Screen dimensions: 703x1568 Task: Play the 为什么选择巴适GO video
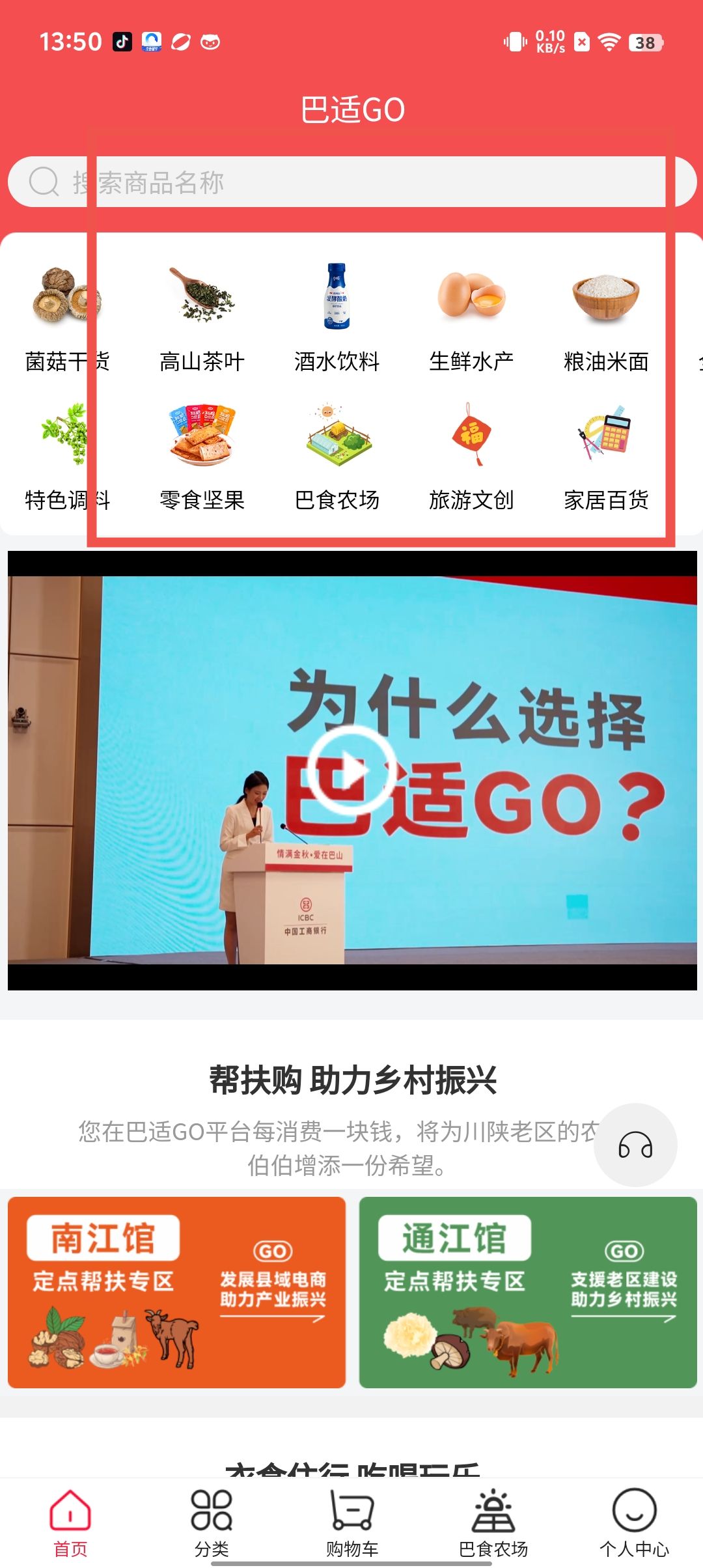[351, 770]
